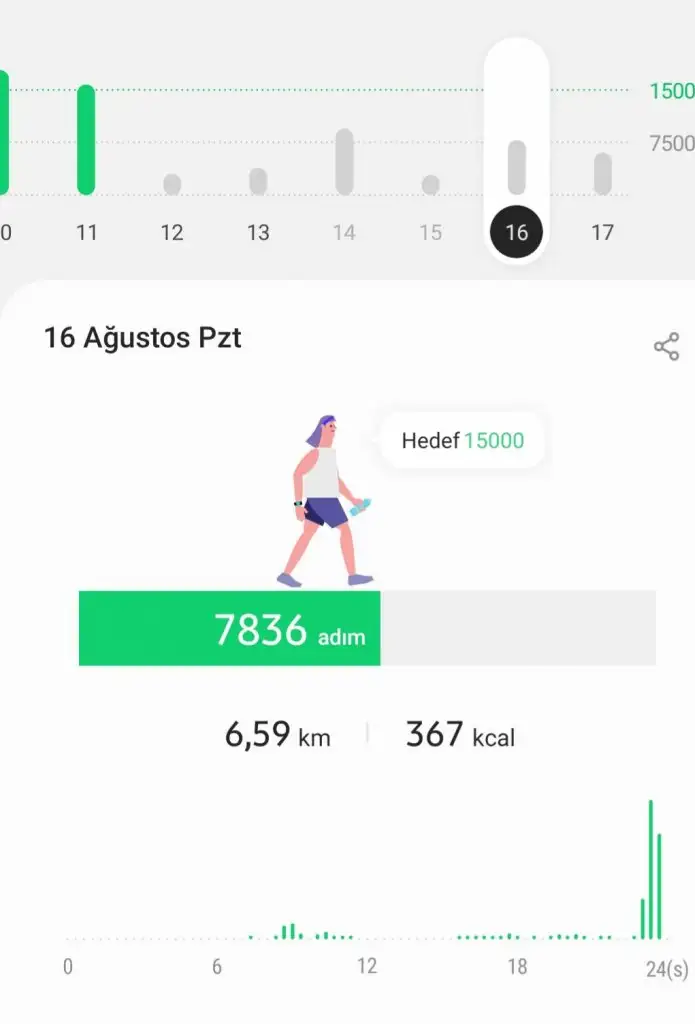Share the 16 Ağustos step summary
Screen dimensions: 695x1024
click(666, 347)
